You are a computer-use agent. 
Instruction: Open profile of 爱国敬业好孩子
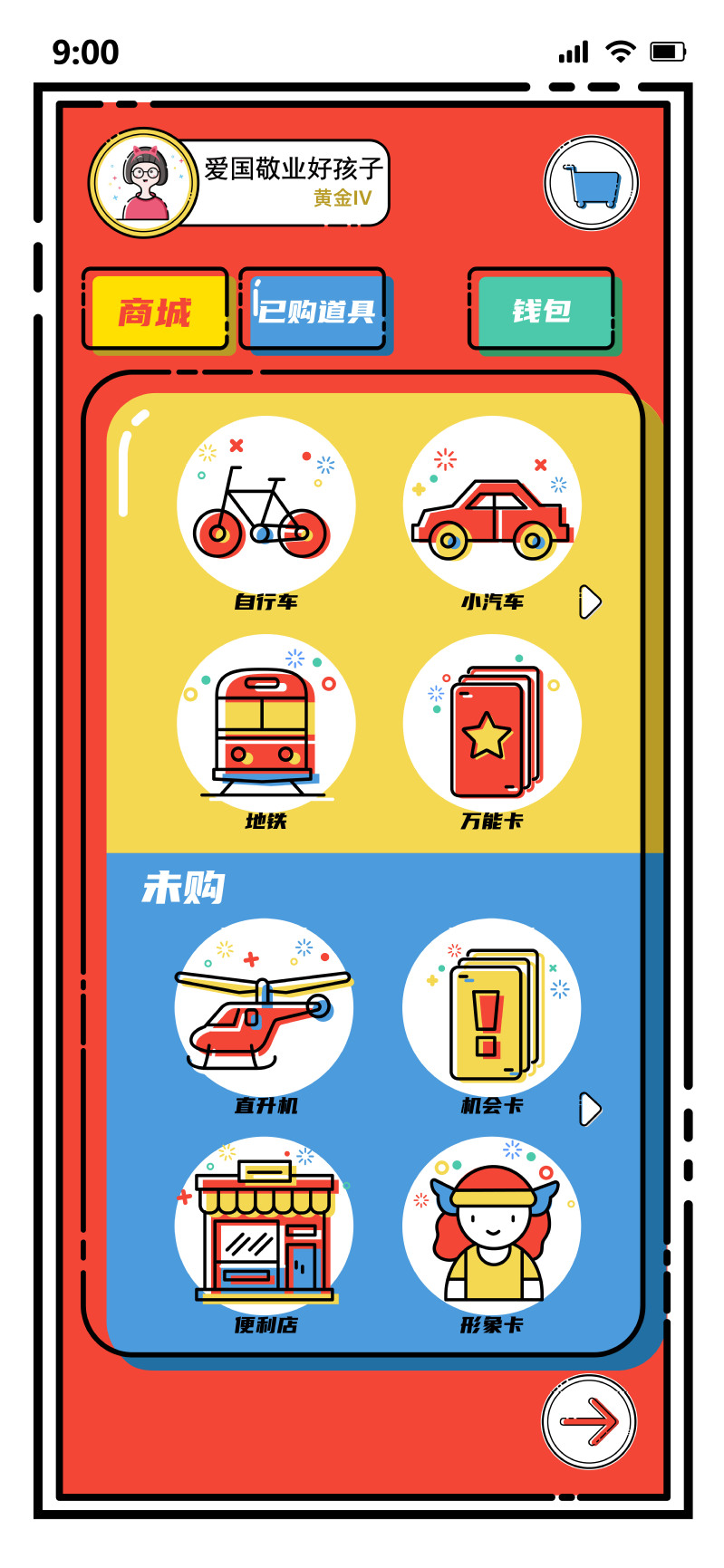click(144, 183)
